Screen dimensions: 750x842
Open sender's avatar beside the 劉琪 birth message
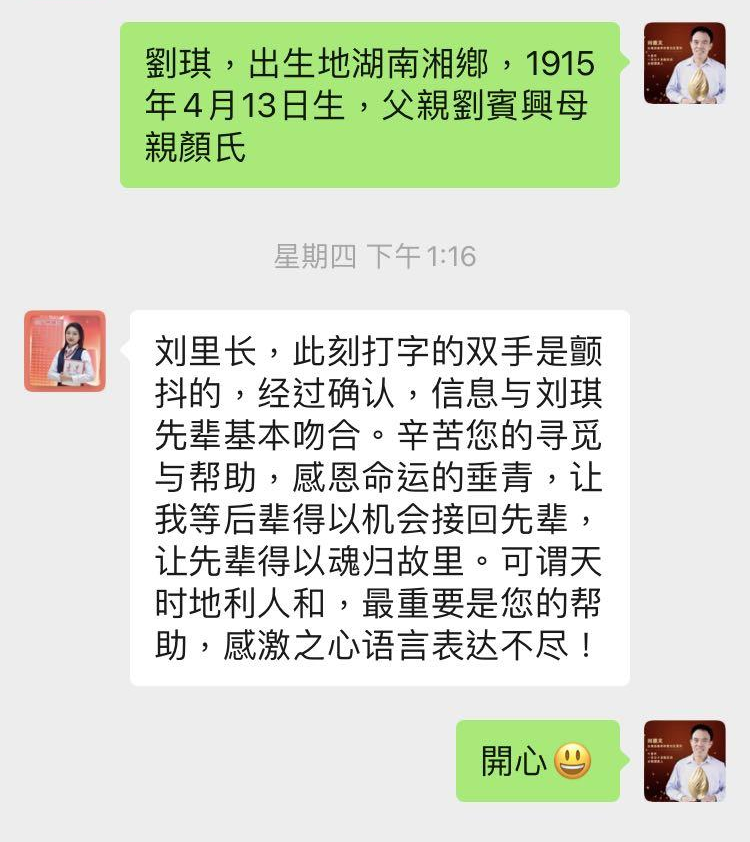click(x=684, y=63)
